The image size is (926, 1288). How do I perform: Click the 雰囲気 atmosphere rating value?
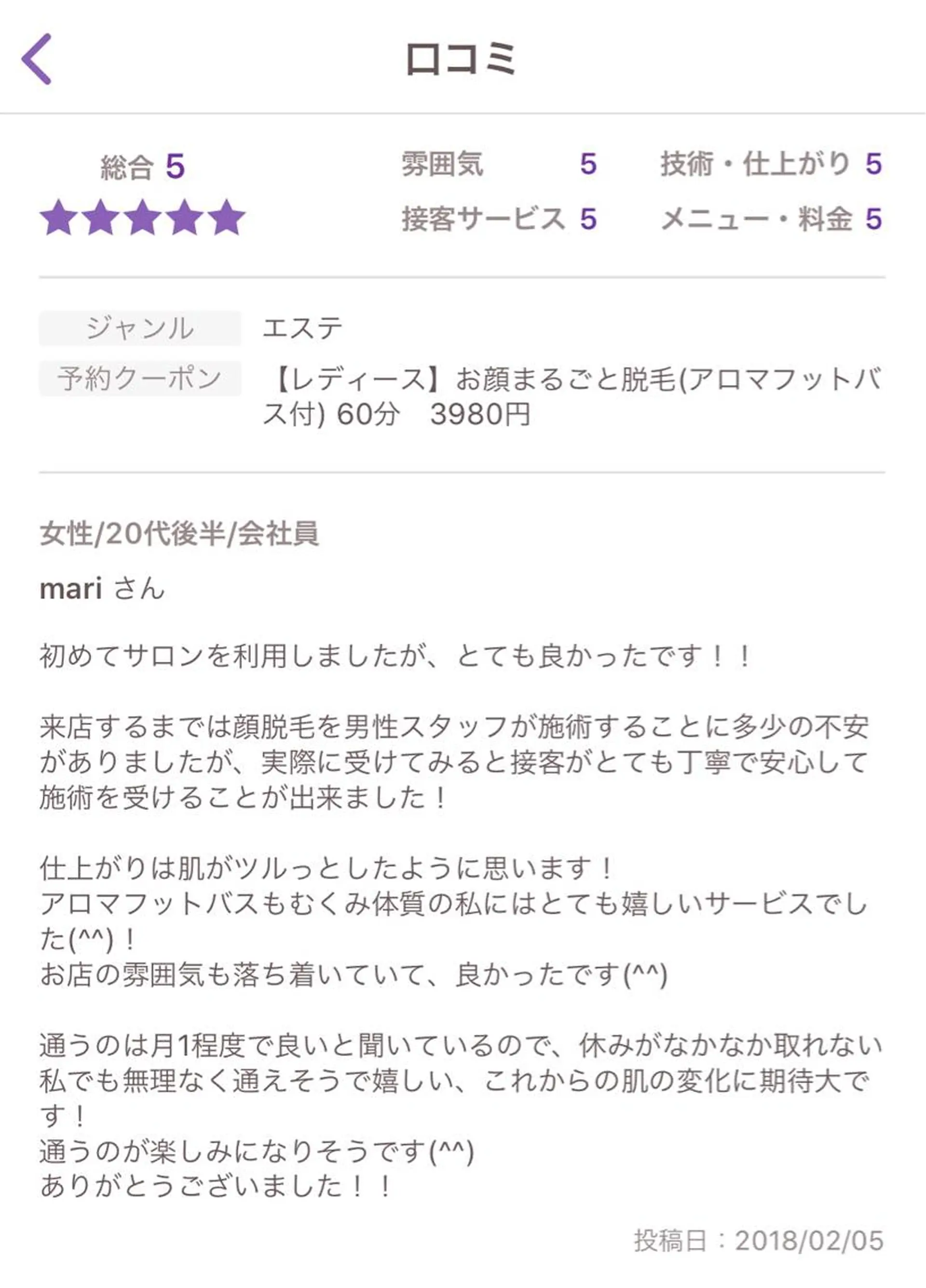pos(589,164)
